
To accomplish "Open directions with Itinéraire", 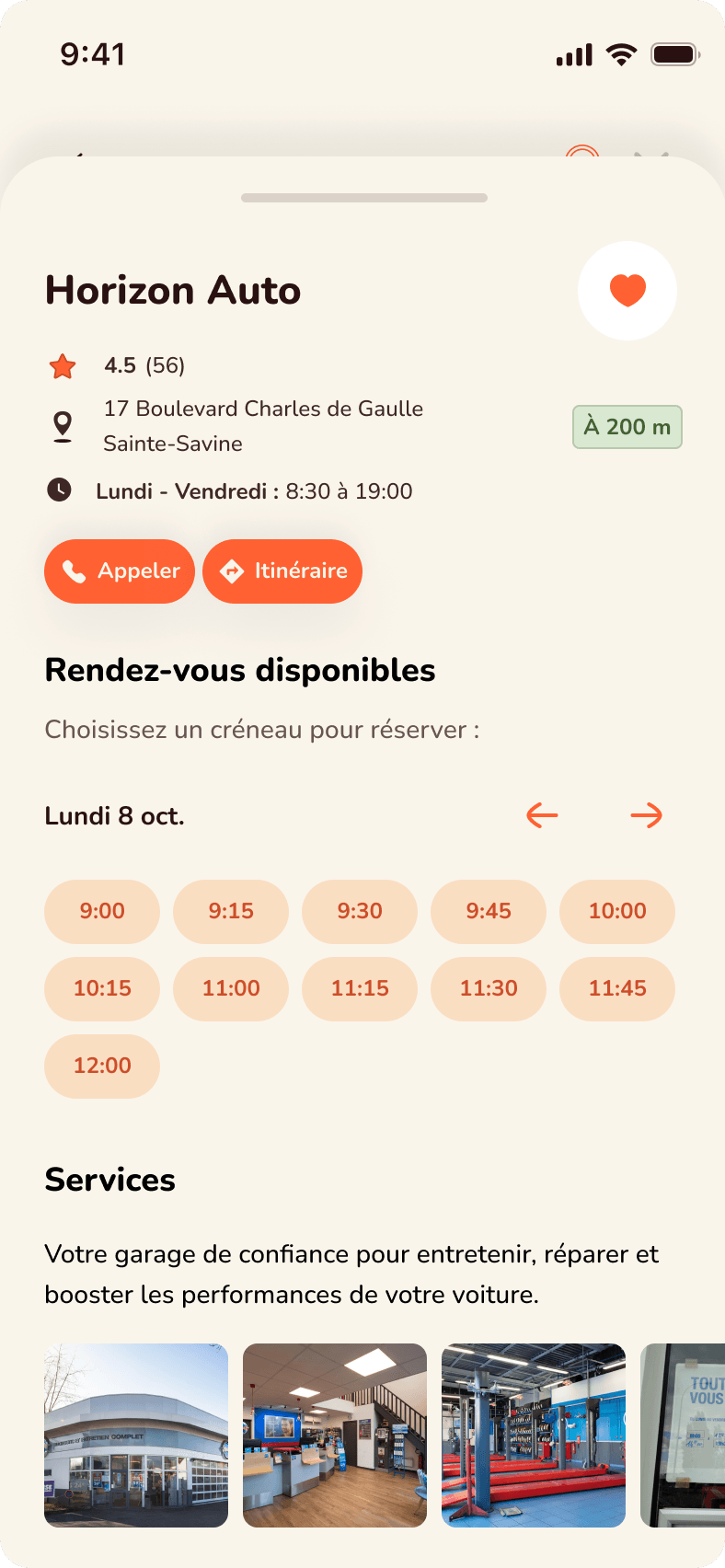I will point(282,571).
